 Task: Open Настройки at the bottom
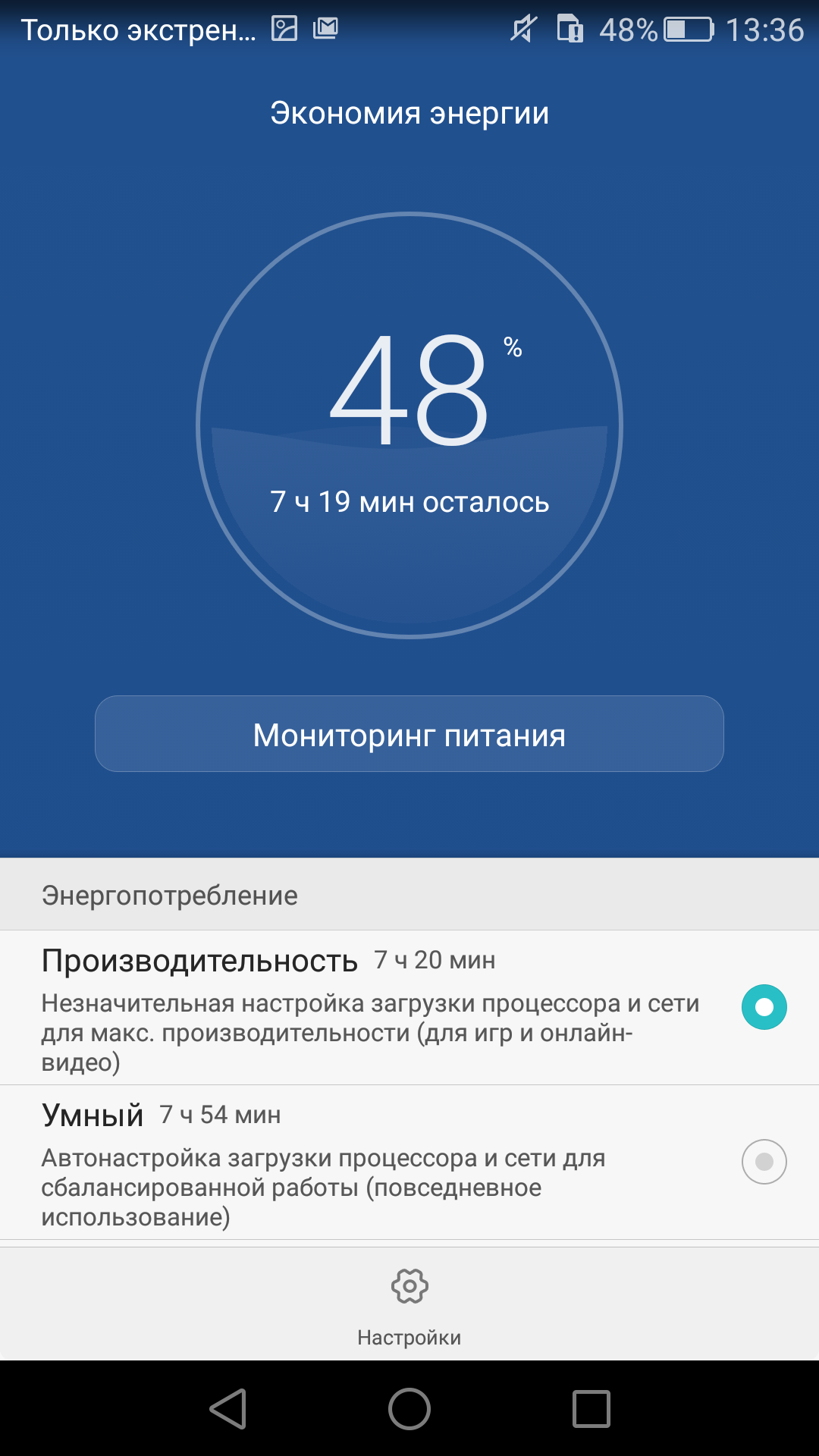tap(409, 1306)
